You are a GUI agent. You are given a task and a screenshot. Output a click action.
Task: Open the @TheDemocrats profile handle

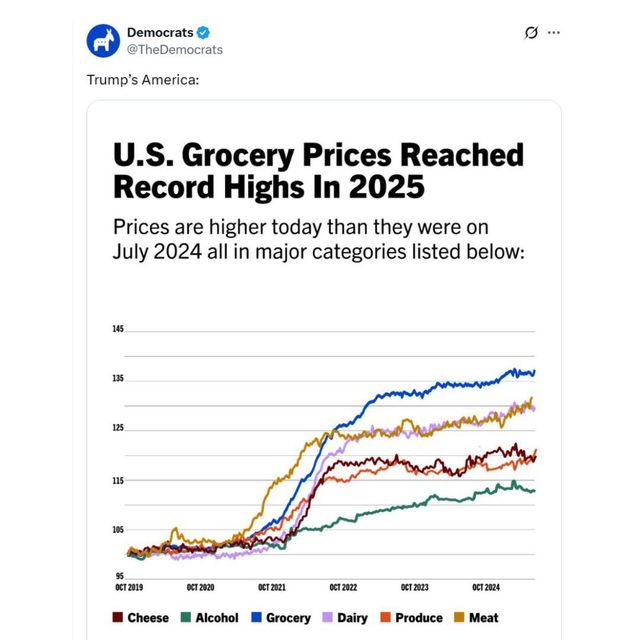click(175, 50)
